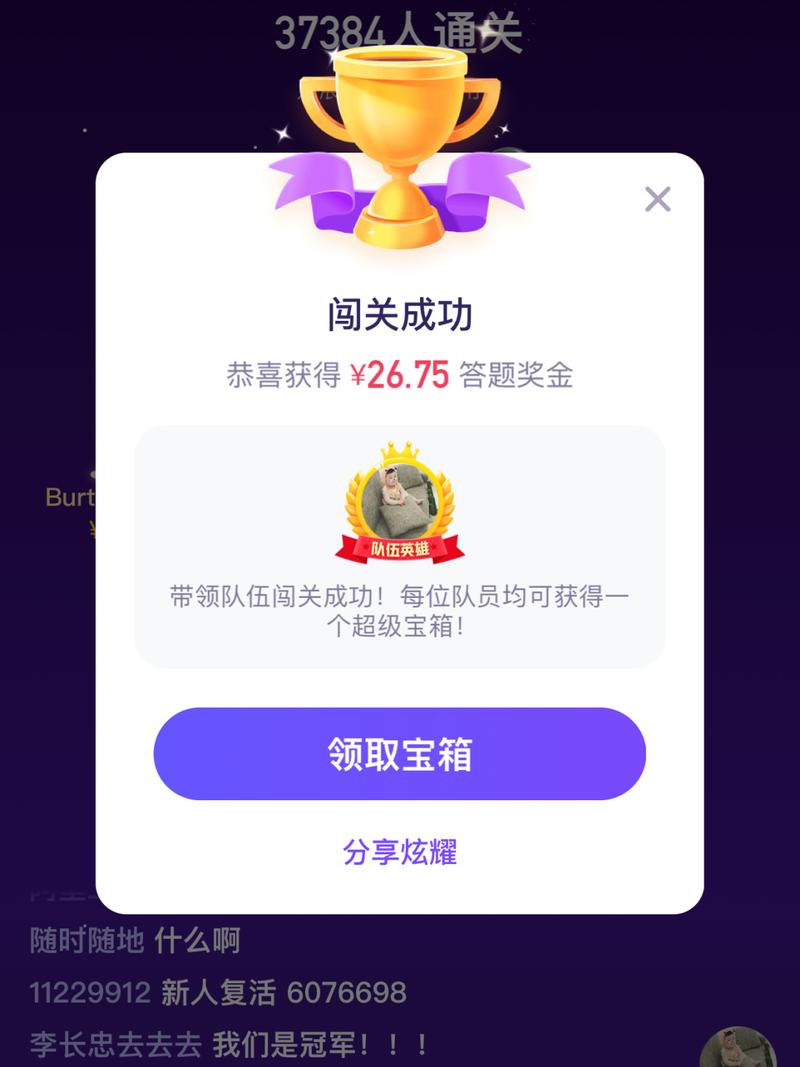Screen dimensions: 800x1067
Task: Tap the 队伍英雄 team hero badge
Action: (400, 500)
